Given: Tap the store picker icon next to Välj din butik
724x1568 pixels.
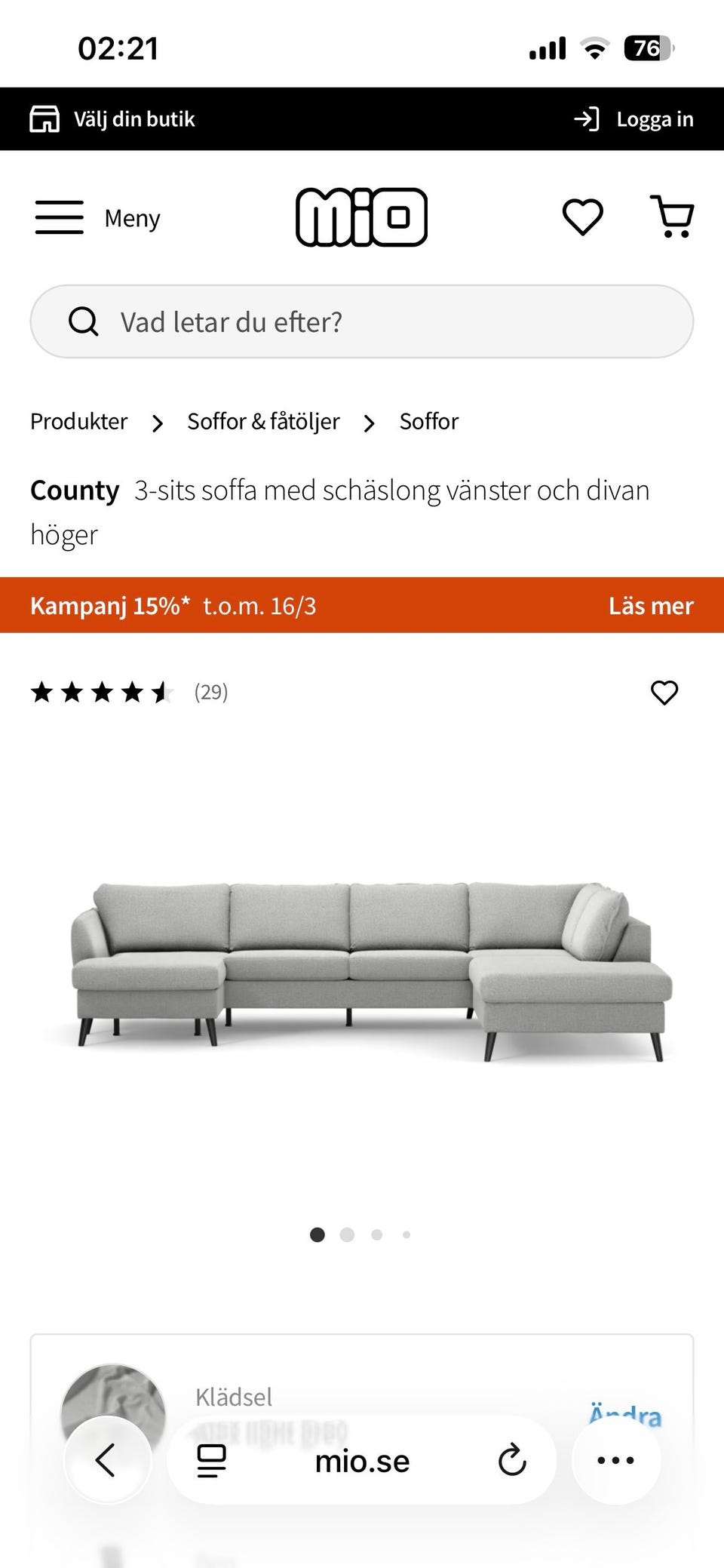Looking at the screenshot, I should pyautogui.click(x=44, y=118).
